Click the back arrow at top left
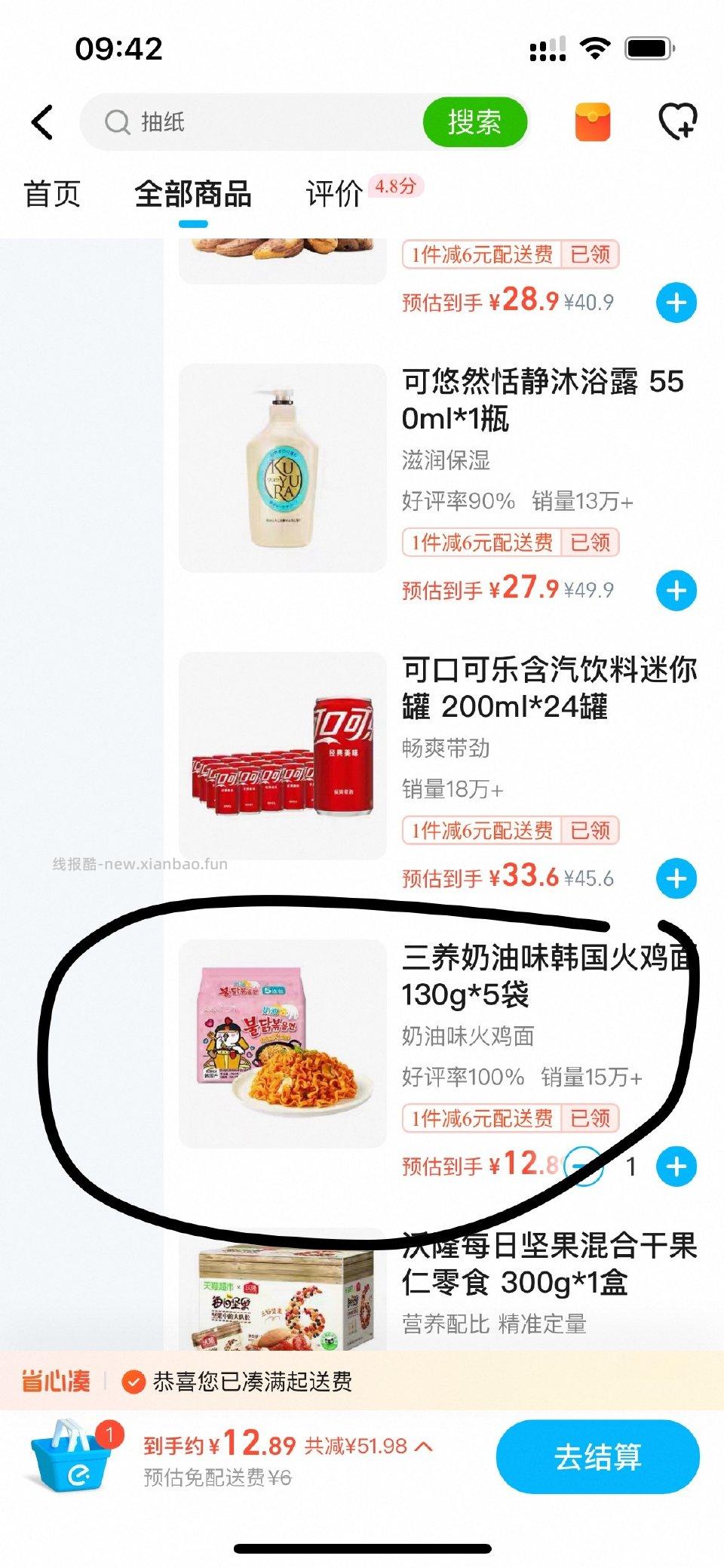The height and width of the screenshot is (1568, 724). tap(43, 122)
